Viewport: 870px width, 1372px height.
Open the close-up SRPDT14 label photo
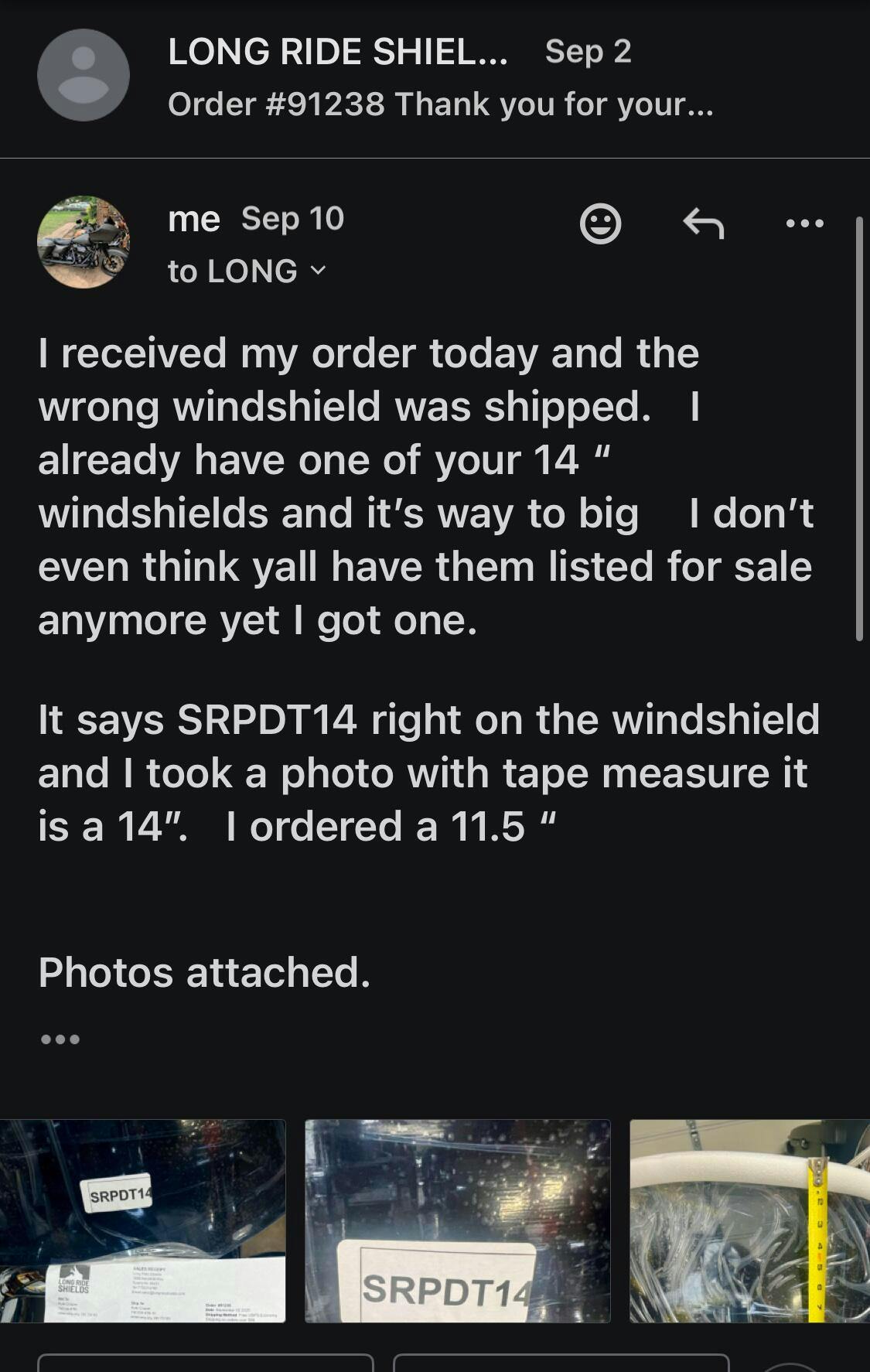457,1220
